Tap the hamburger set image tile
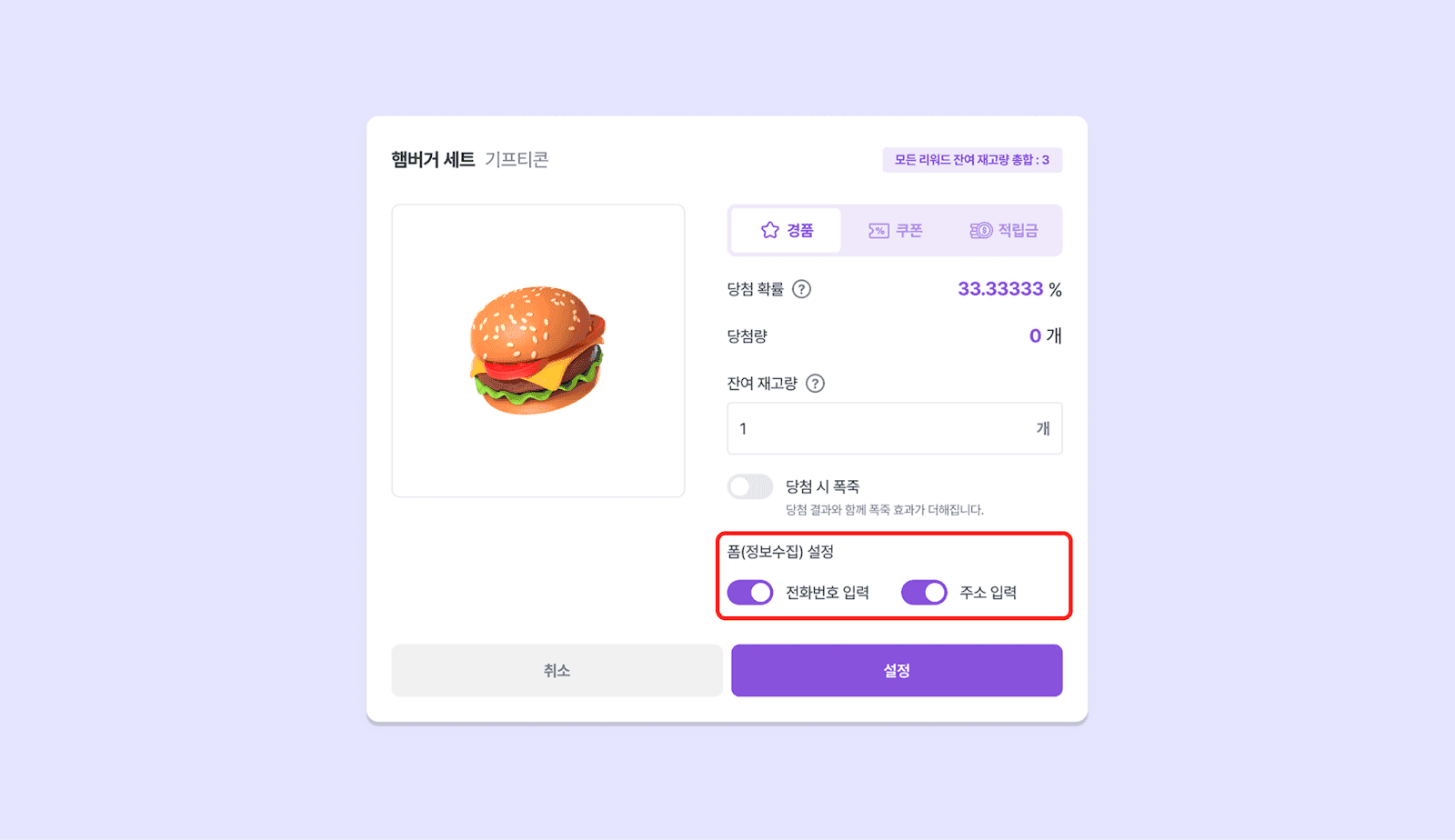Viewport: 1455px width, 840px height. tap(538, 351)
